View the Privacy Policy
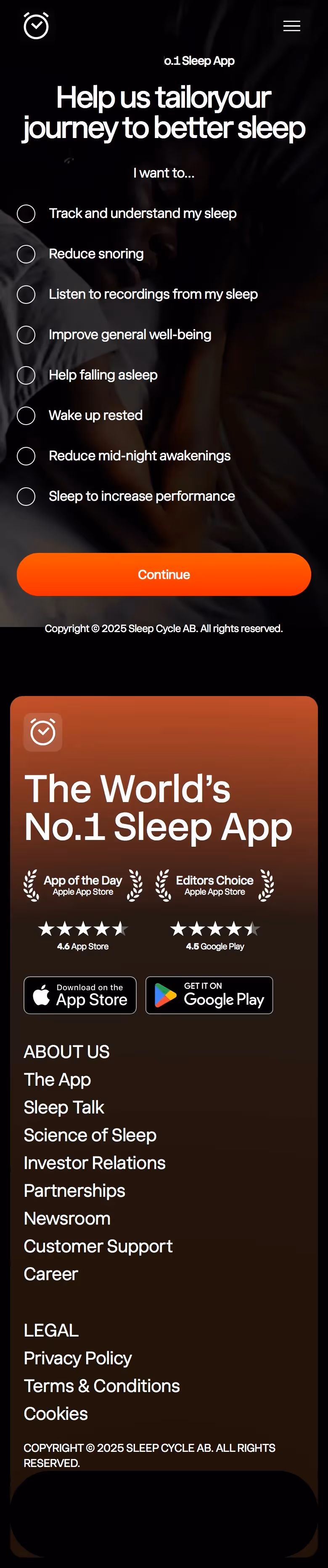 [x=77, y=1358]
